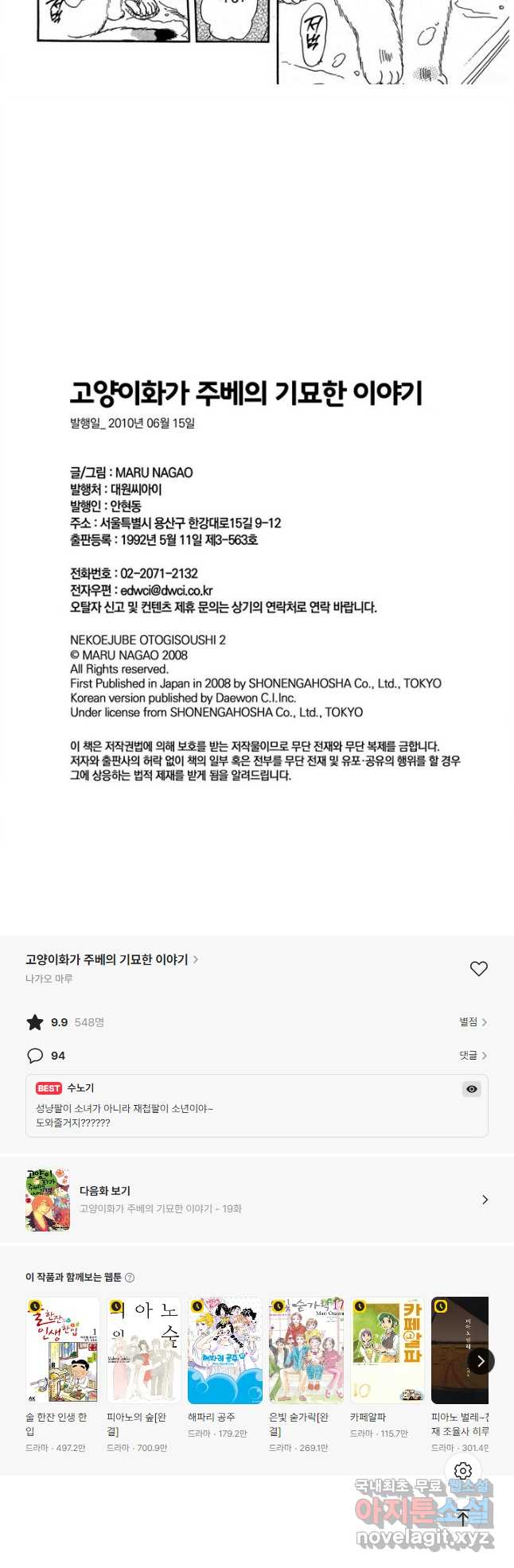Screen dimensions: 514x1568
Task: Add this webtoon to favorites with heart
Action: [x=478, y=968]
